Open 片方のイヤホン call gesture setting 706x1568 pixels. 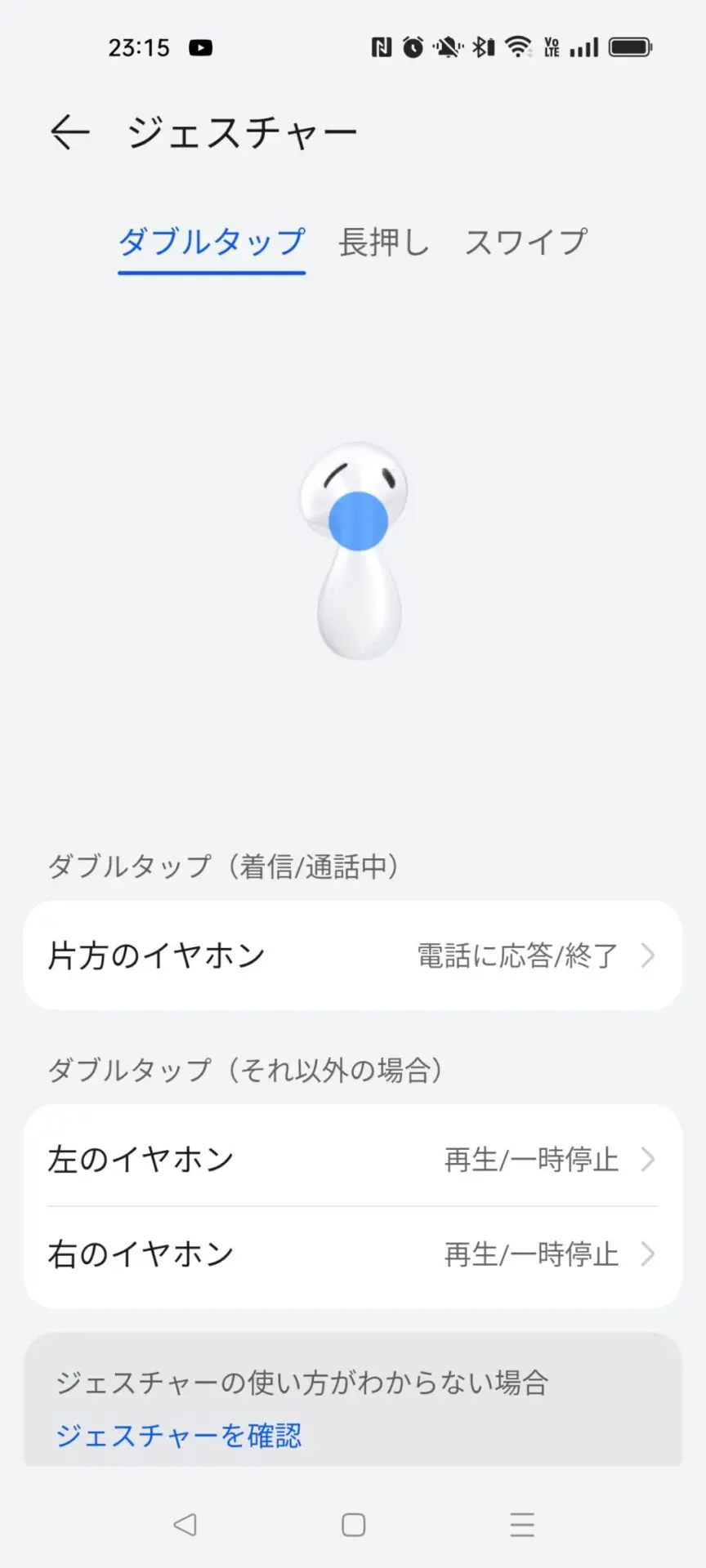coord(353,955)
